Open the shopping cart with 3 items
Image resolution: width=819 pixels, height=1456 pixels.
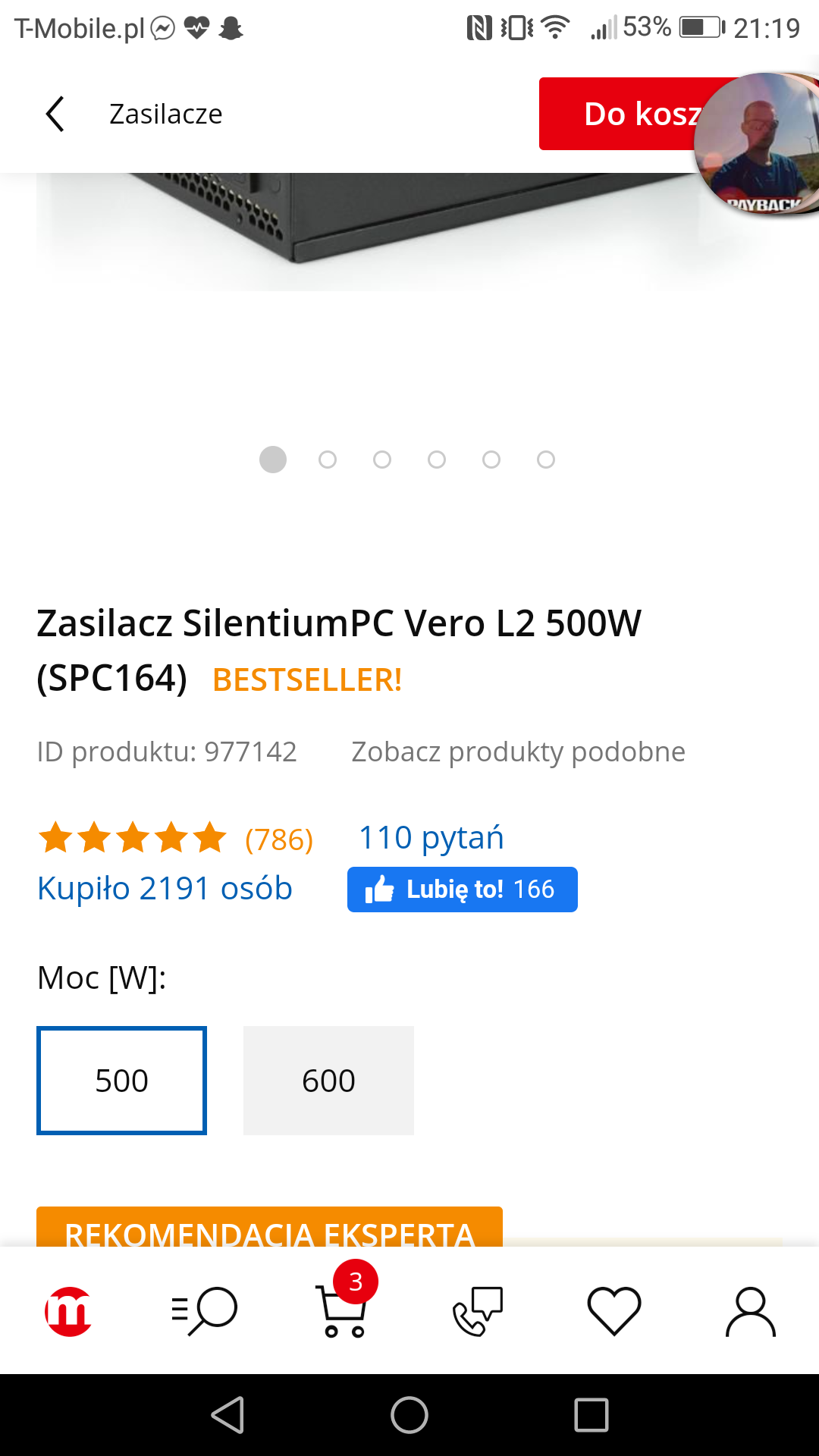tap(343, 1306)
